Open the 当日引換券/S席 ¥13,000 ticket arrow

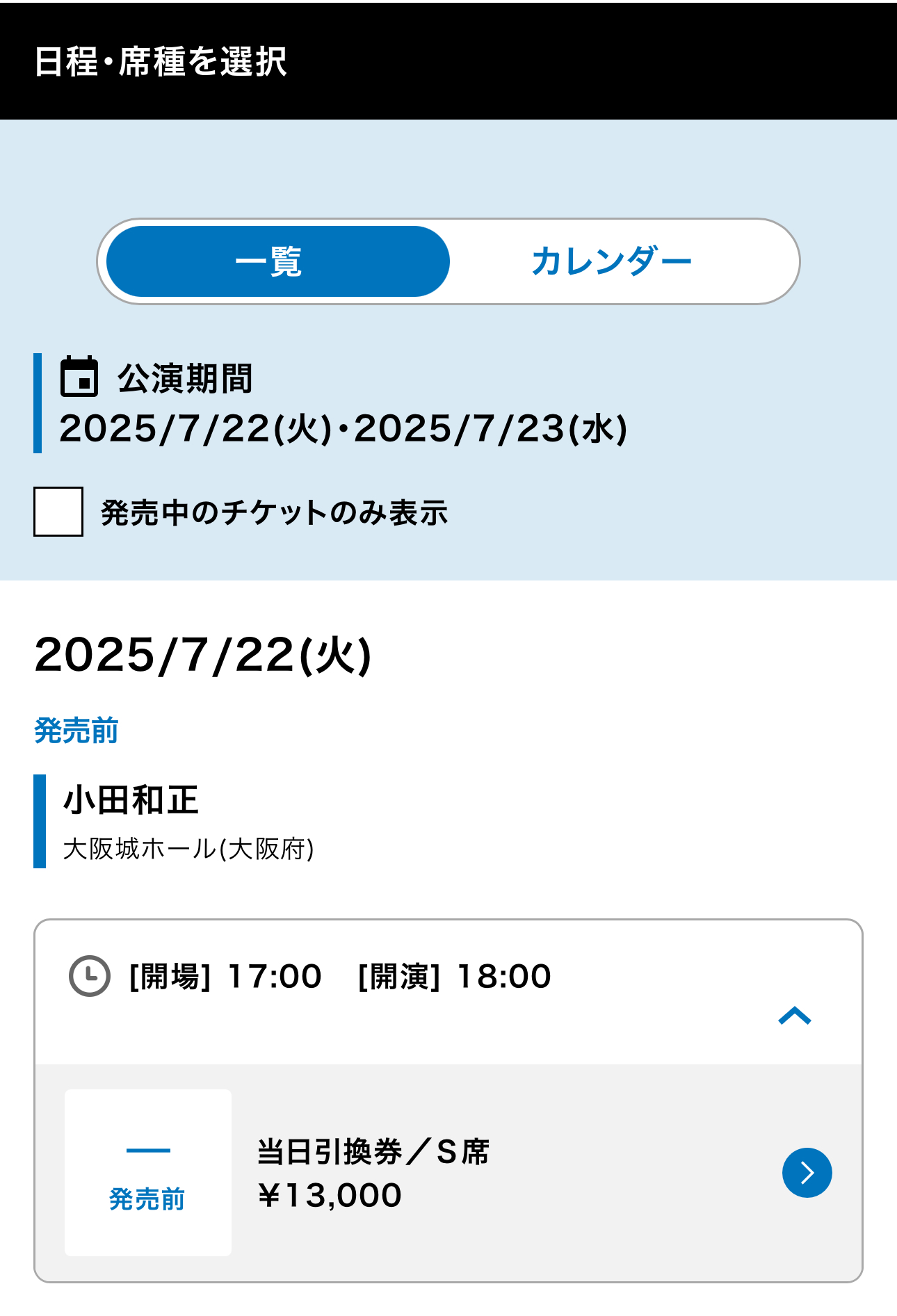click(807, 1173)
